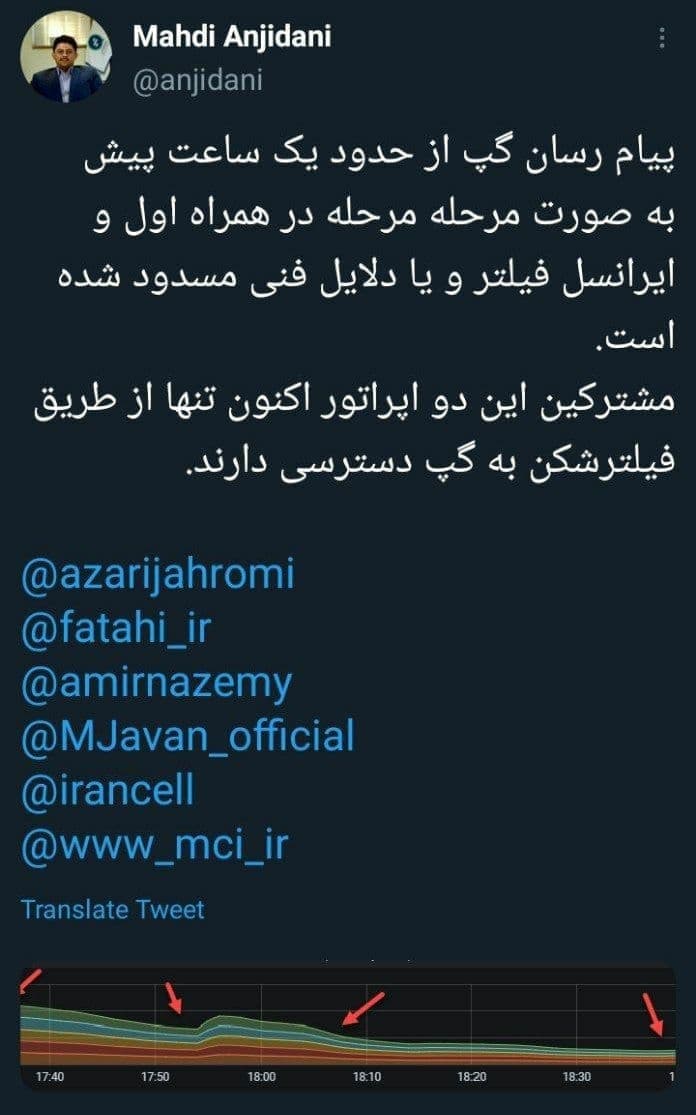Open the @MJavan_official mention
Viewport: 696px width, 1115px height.
click(x=187, y=736)
